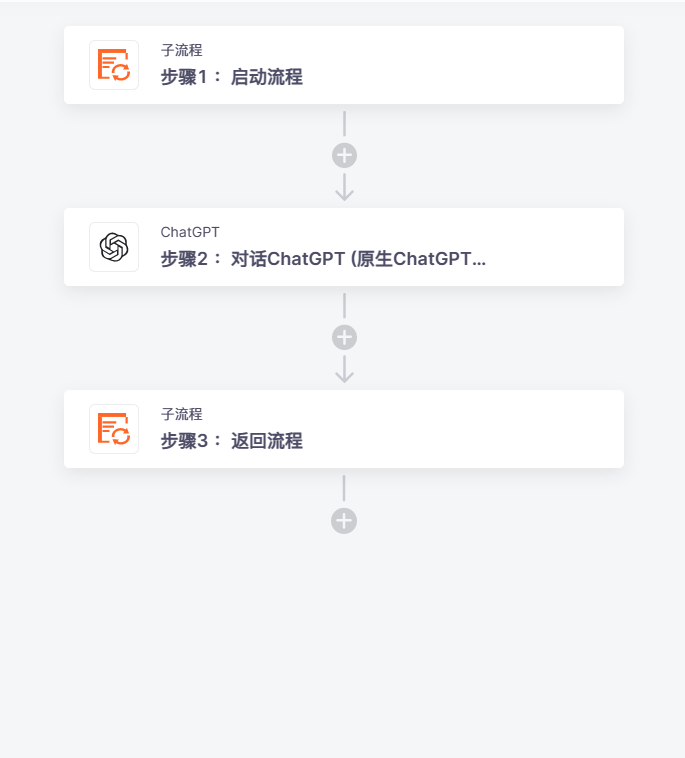Add a step below 对话ChatGPT

point(344,338)
